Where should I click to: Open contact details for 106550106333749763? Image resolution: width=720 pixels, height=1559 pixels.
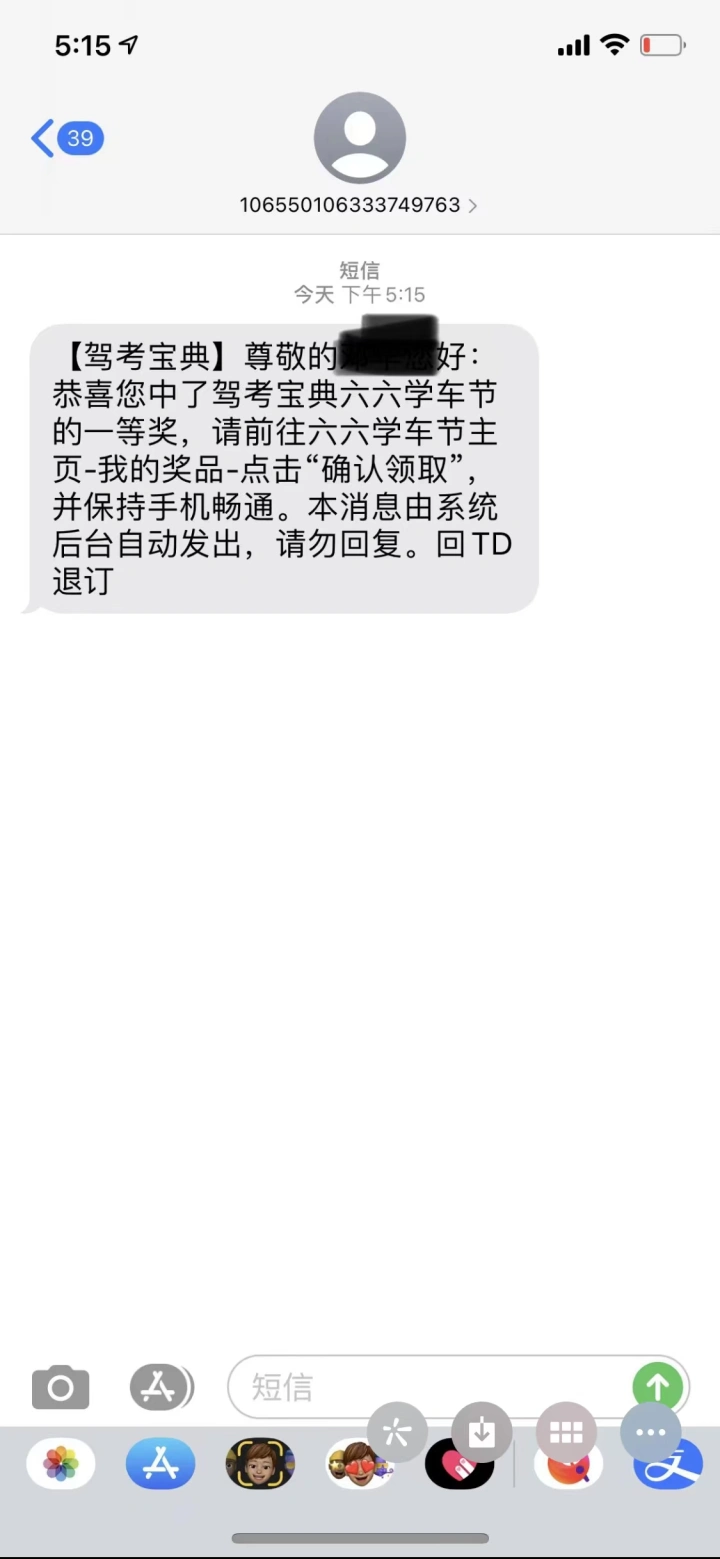359,205
